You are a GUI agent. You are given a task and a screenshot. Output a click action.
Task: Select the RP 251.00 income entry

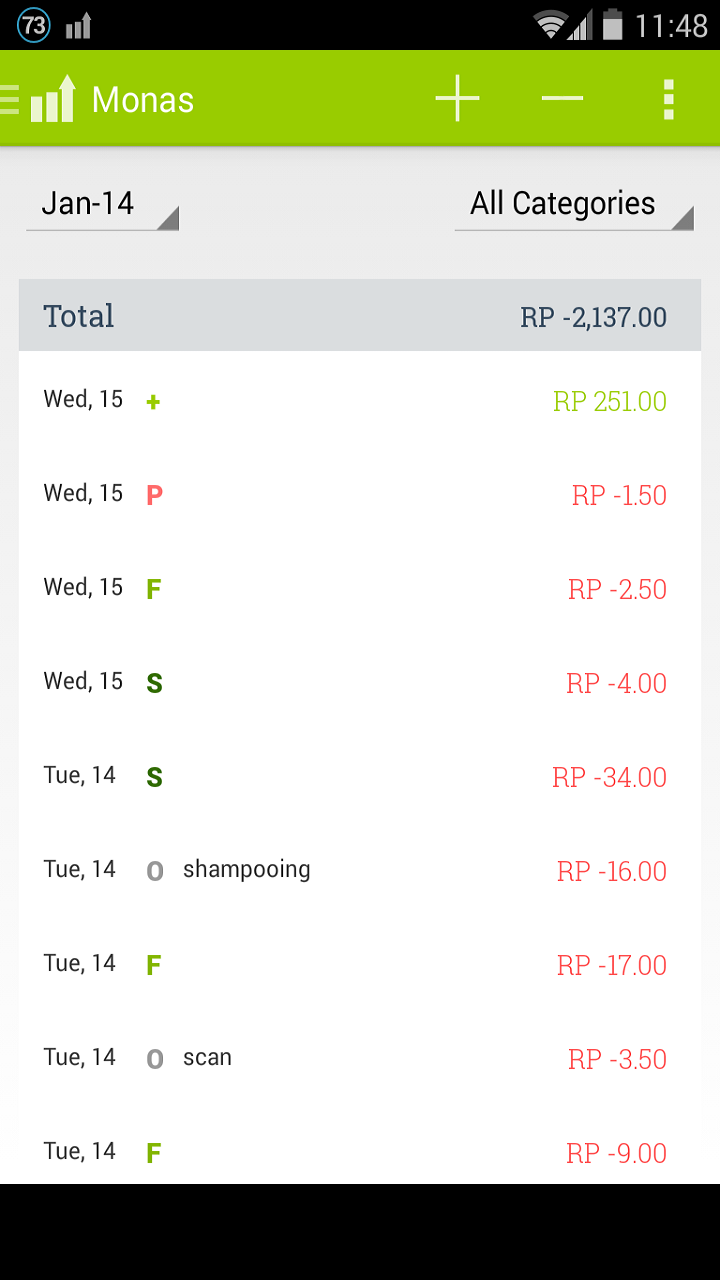(x=609, y=400)
